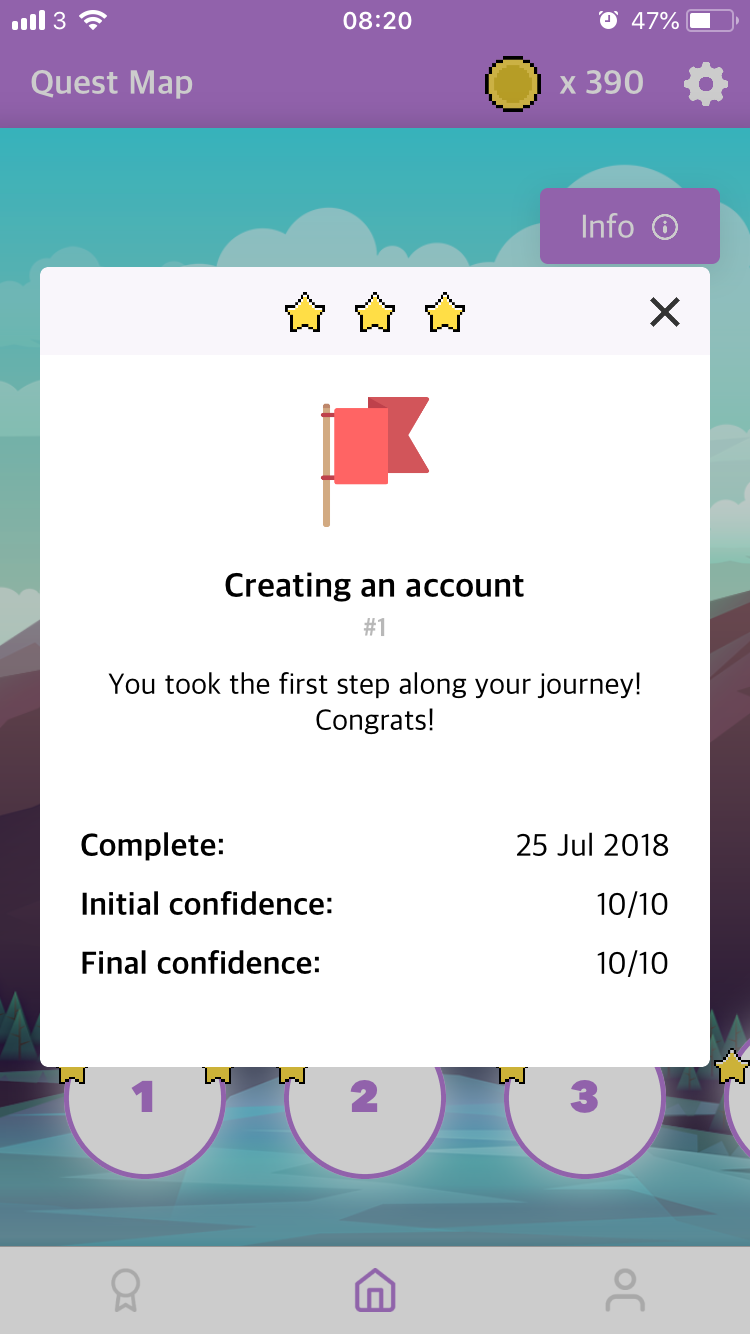Switch to the profile tab

click(624, 1290)
